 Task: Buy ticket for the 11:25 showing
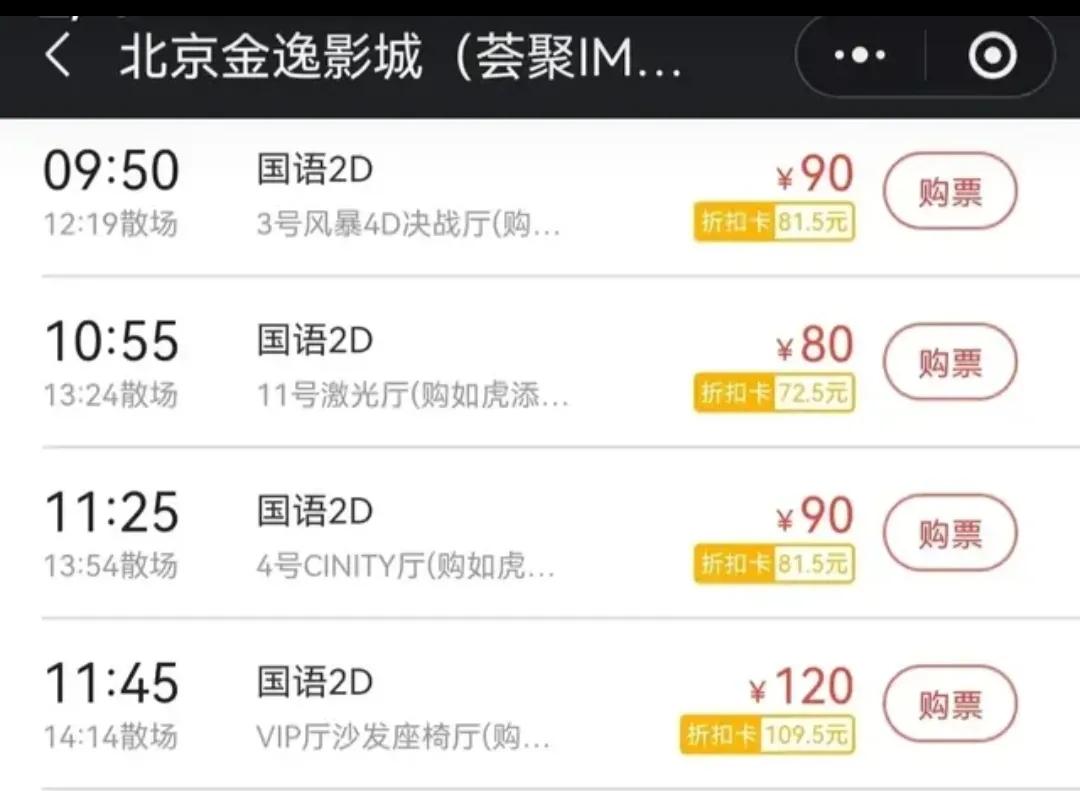click(x=949, y=533)
